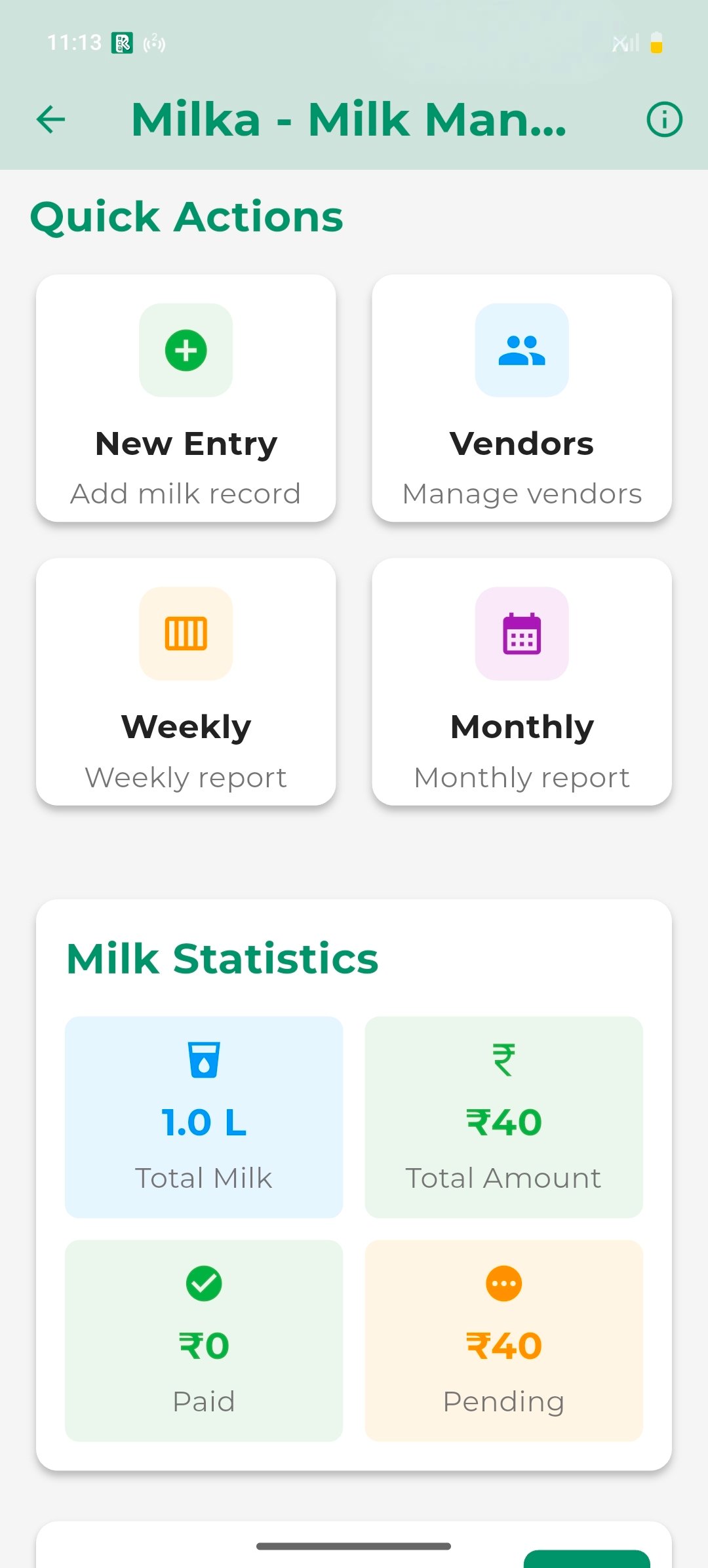
Task: Open the info icon in the top bar
Action: [664, 119]
